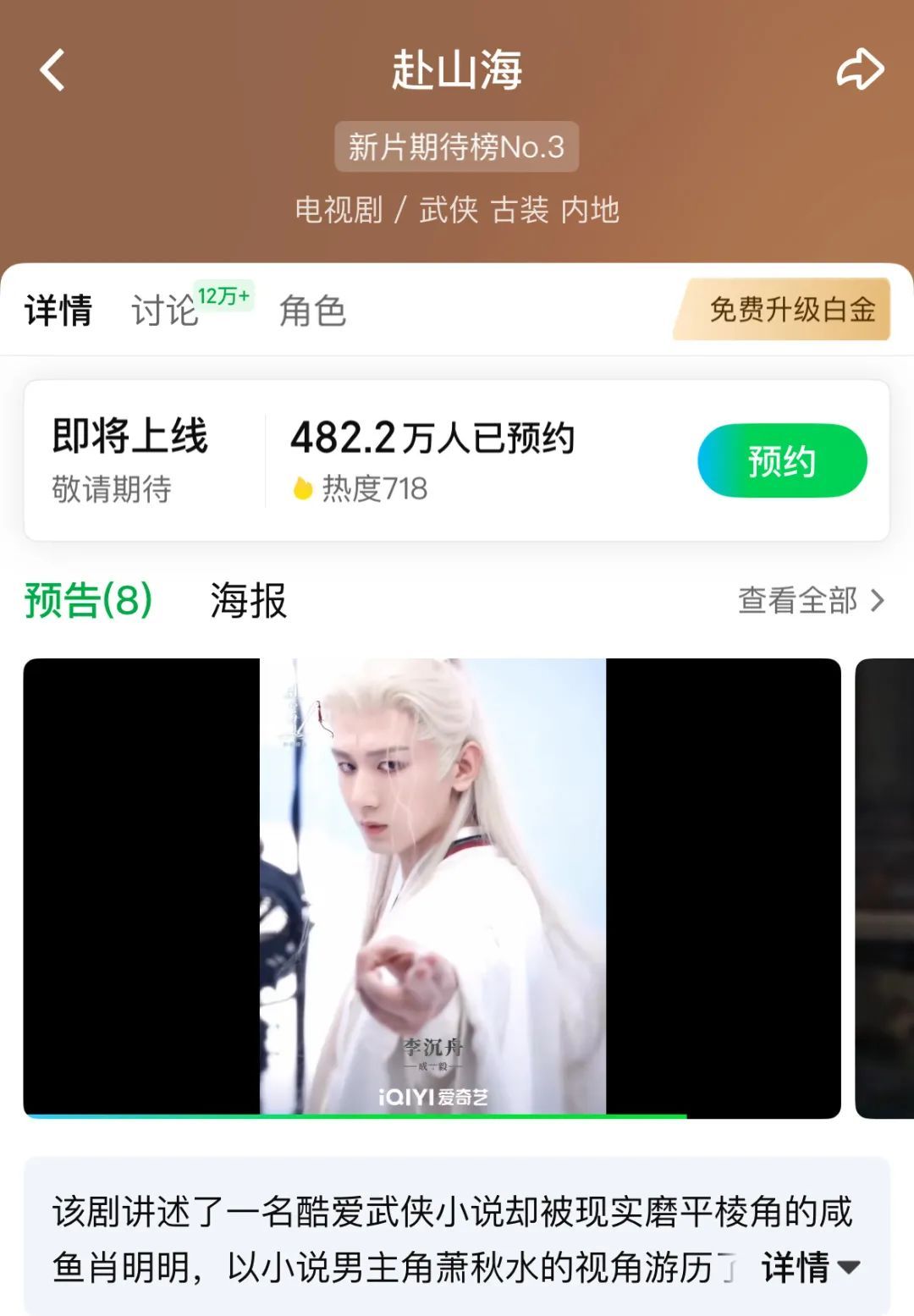Screen dimensions: 914x1316
Task: Expand the synopsis with 详情 dropdown
Action: (809, 1267)
